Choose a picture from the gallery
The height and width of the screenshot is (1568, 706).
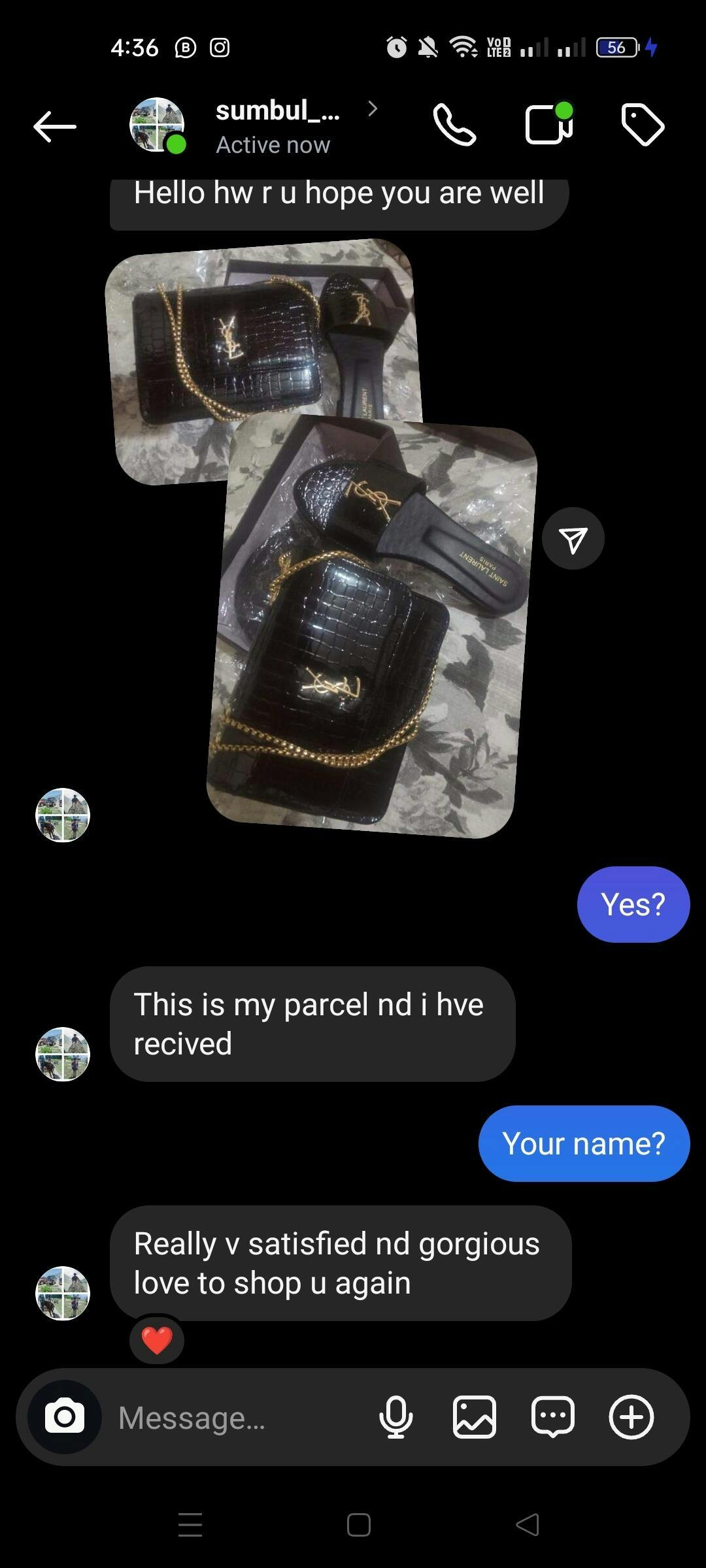[475, 1417]
